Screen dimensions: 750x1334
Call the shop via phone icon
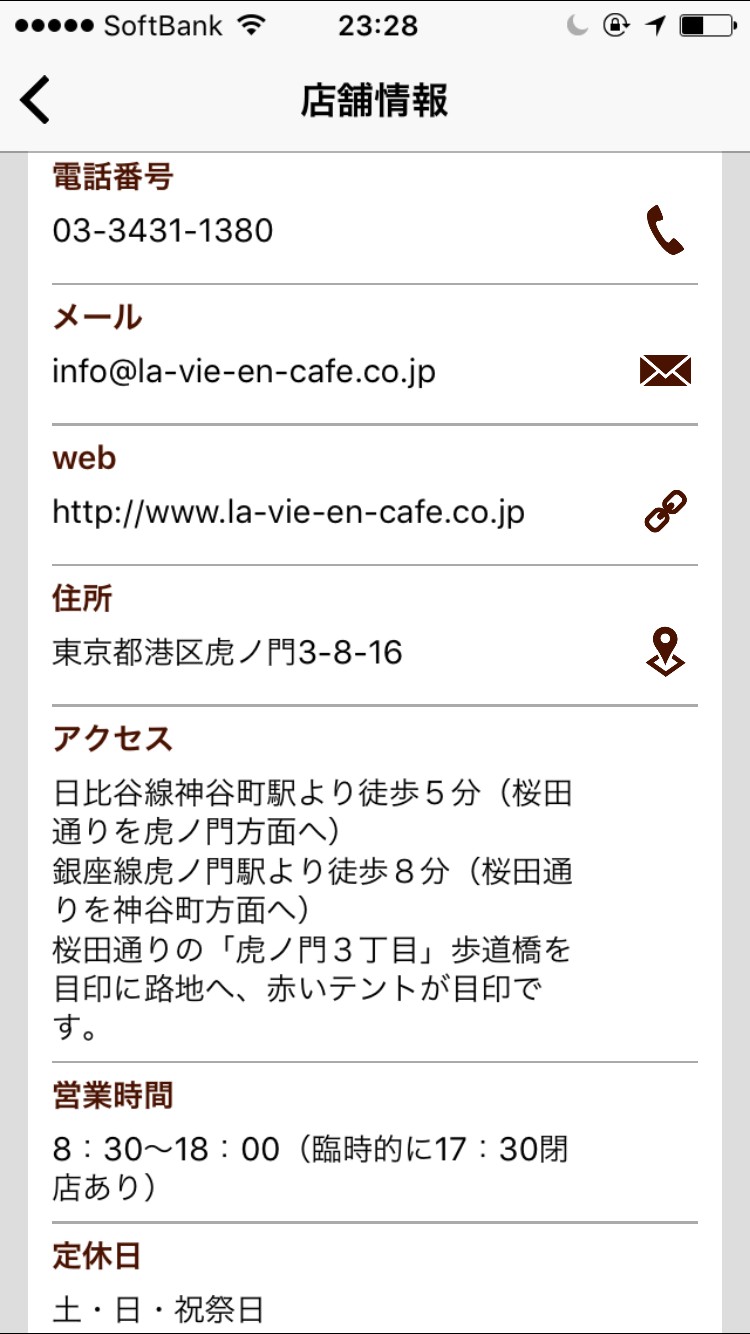665,231
